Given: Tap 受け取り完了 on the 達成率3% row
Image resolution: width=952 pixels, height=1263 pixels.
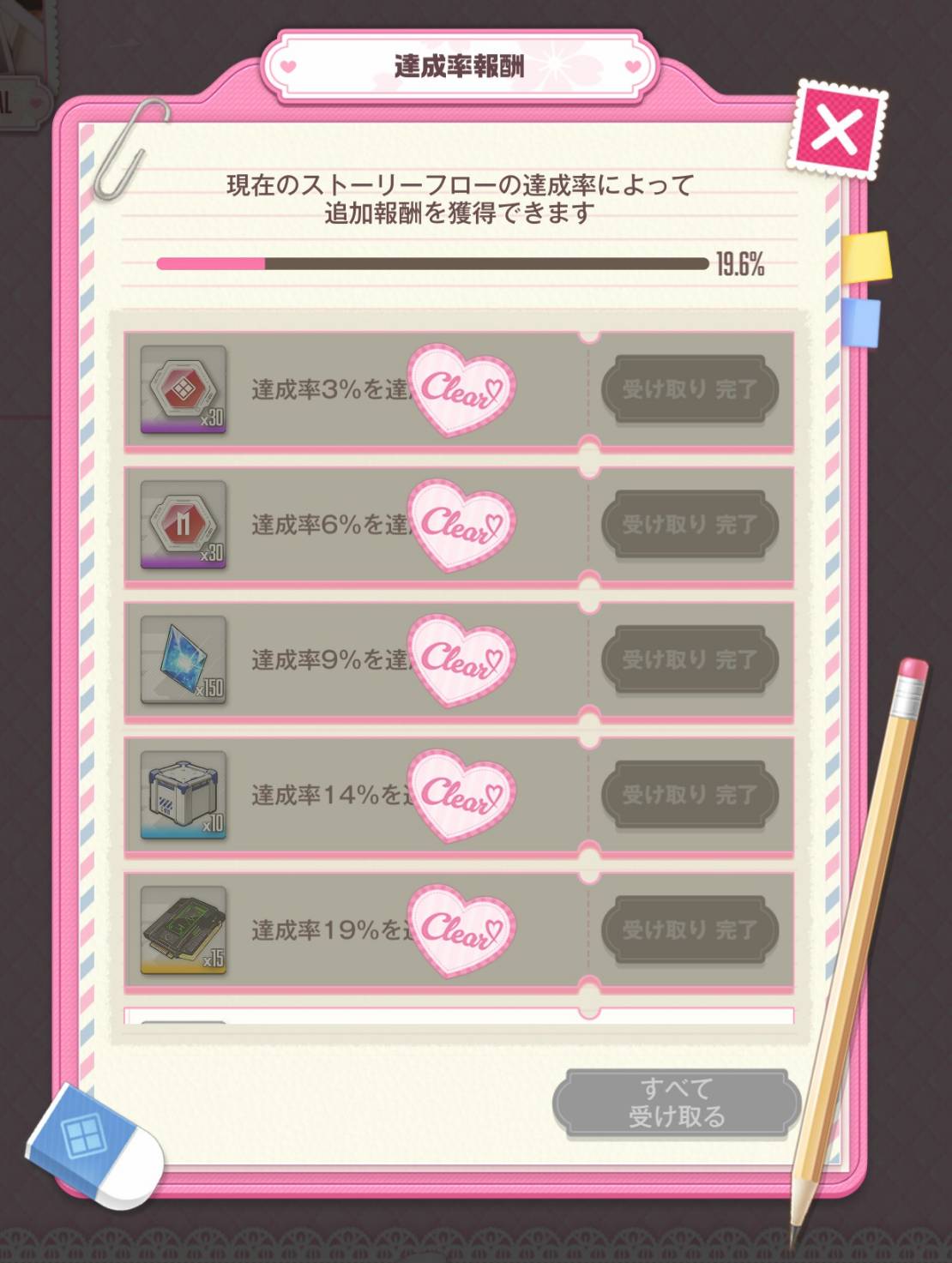Looking at the screenshot, I should click(690, 389).
